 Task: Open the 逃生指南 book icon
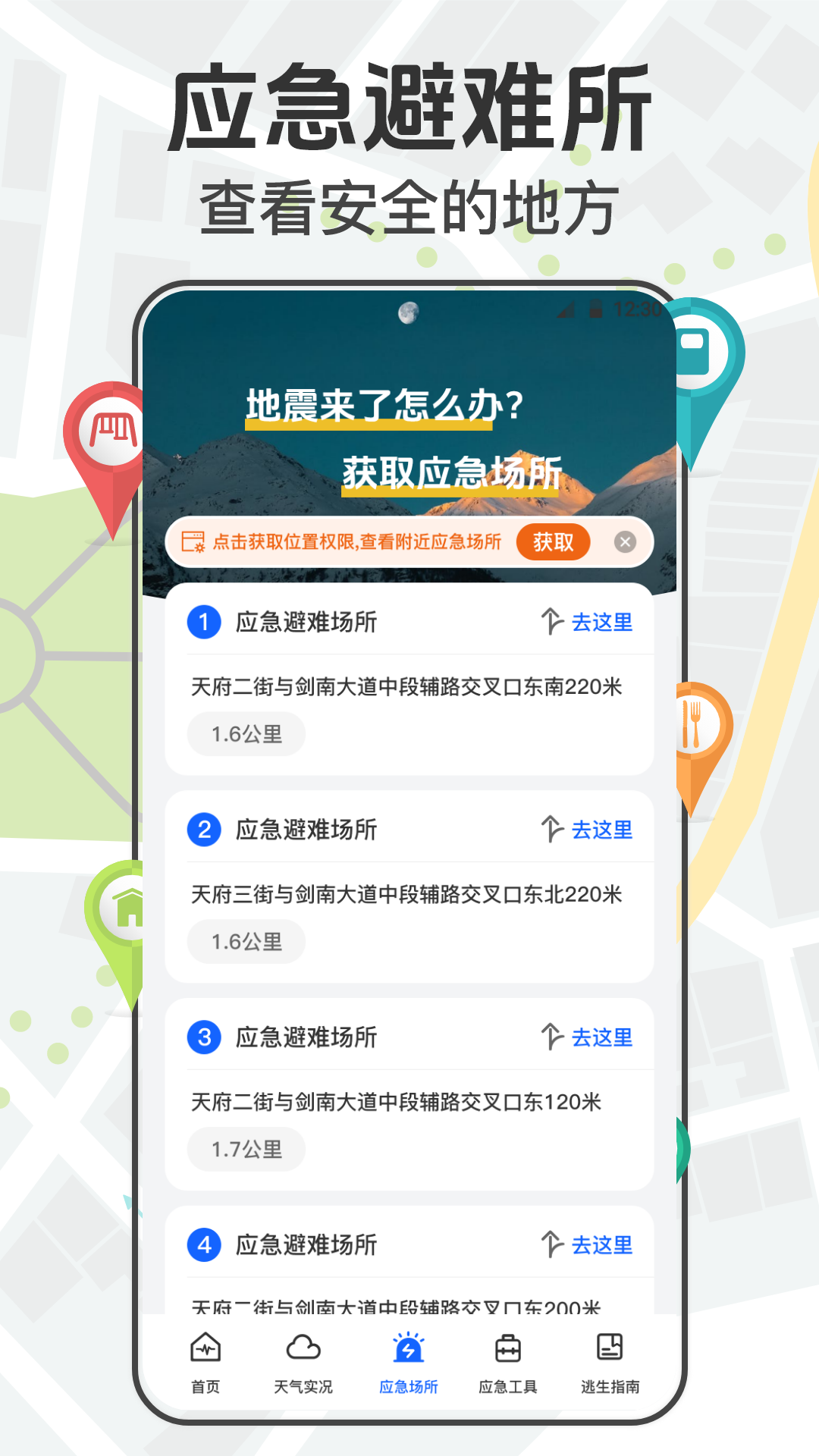[x=609, y=1349]
